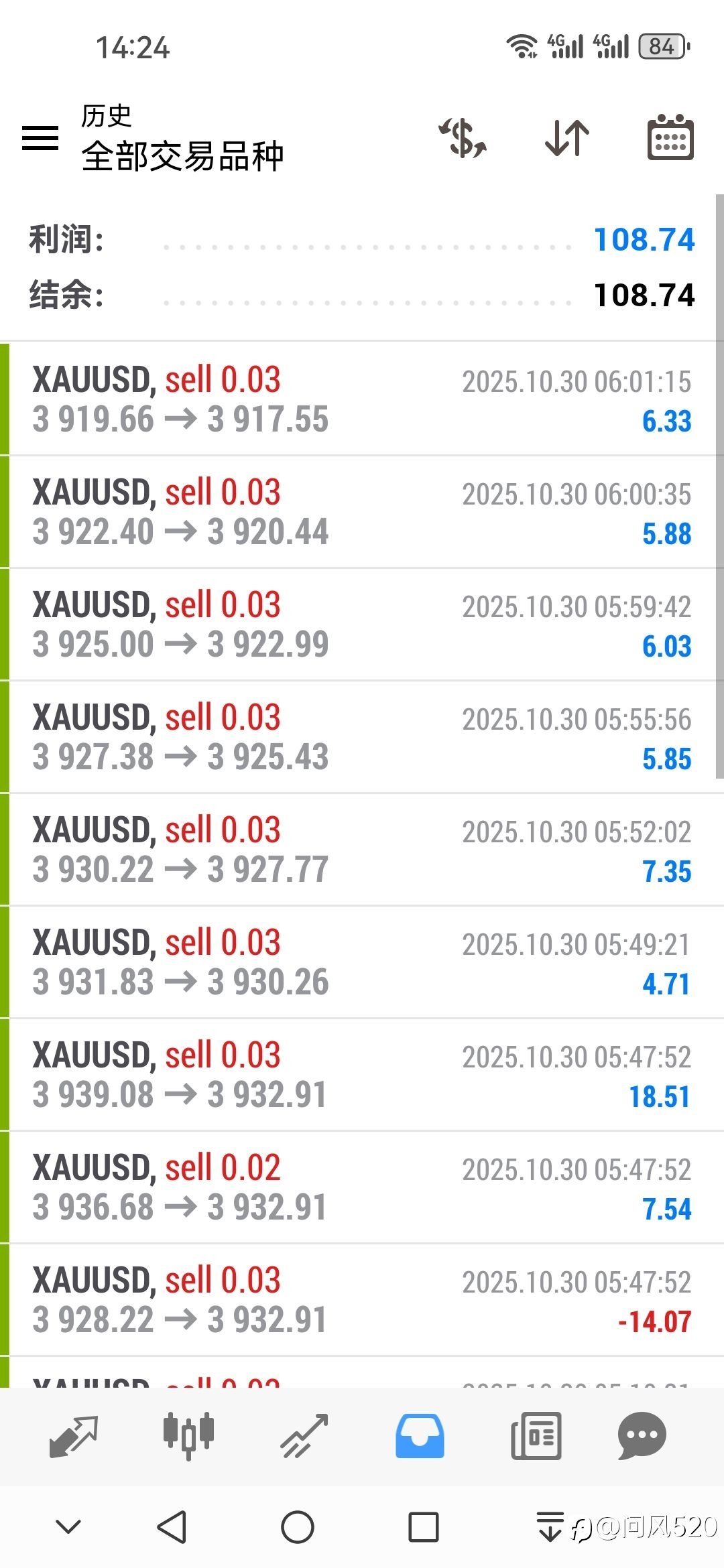Switch to the quotes arrows tab
Screen dimensions: 724x1568
[x=74, y=1436]
